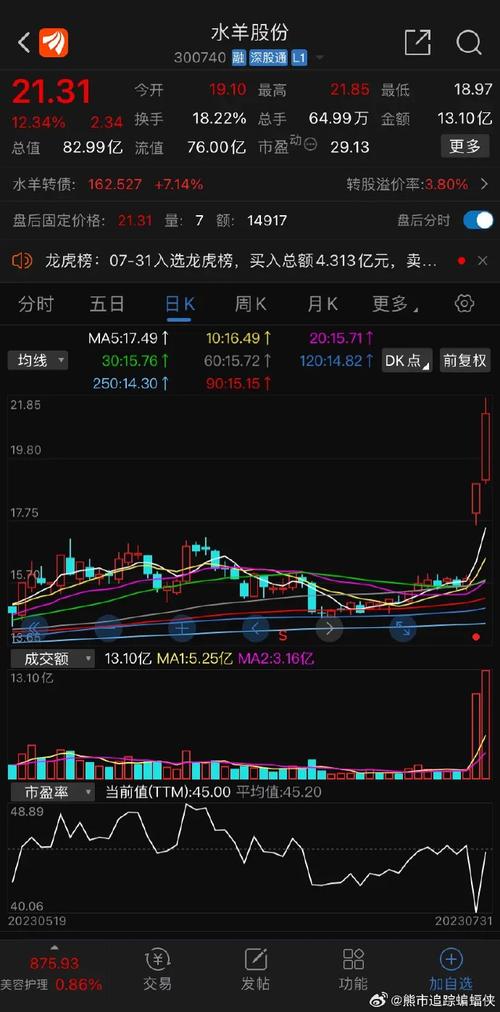Open the search magnifier
This screenshot has height=1012, width=500.
point(469,43)
